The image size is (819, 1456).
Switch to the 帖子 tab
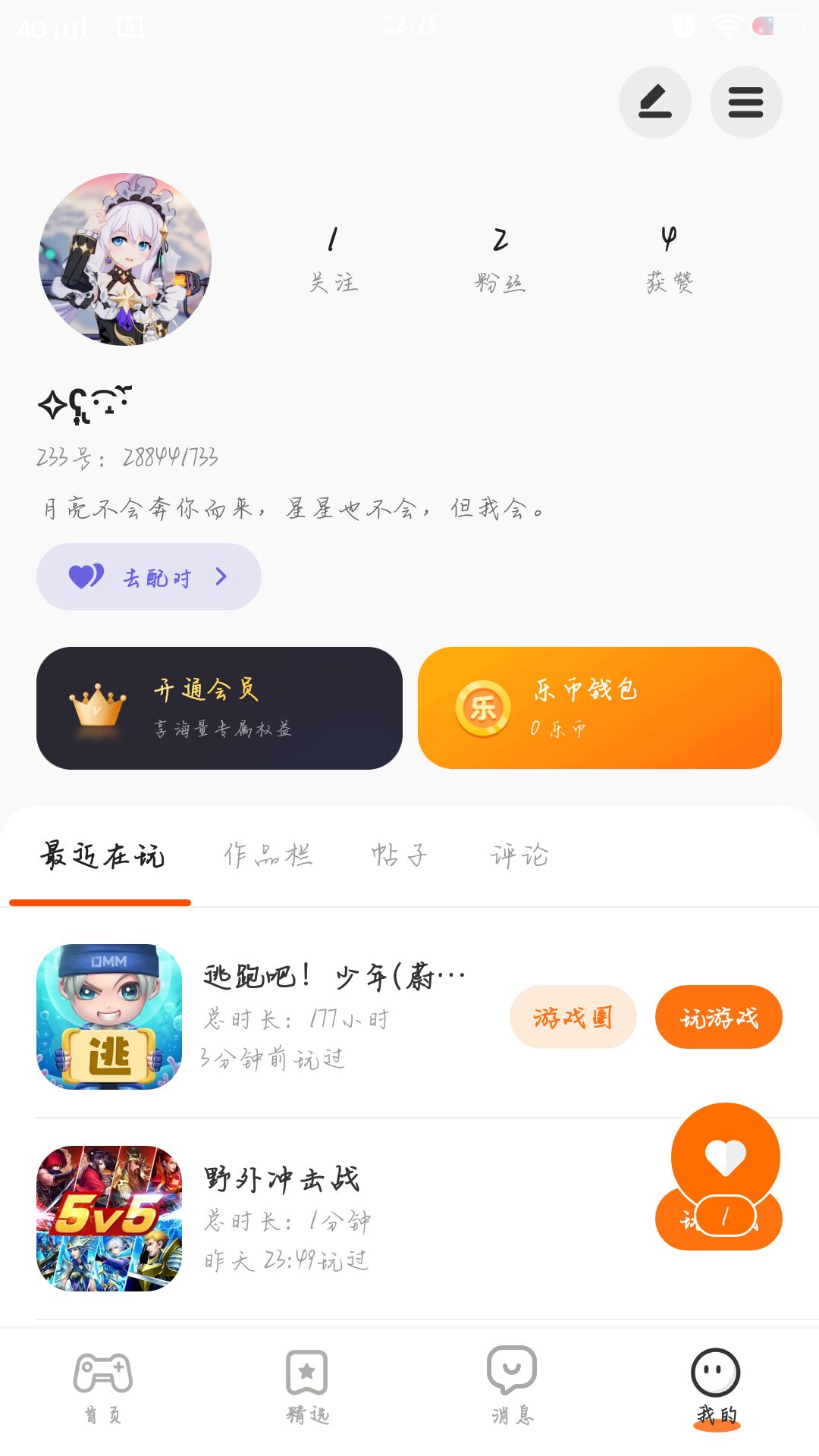pos(399,855)
